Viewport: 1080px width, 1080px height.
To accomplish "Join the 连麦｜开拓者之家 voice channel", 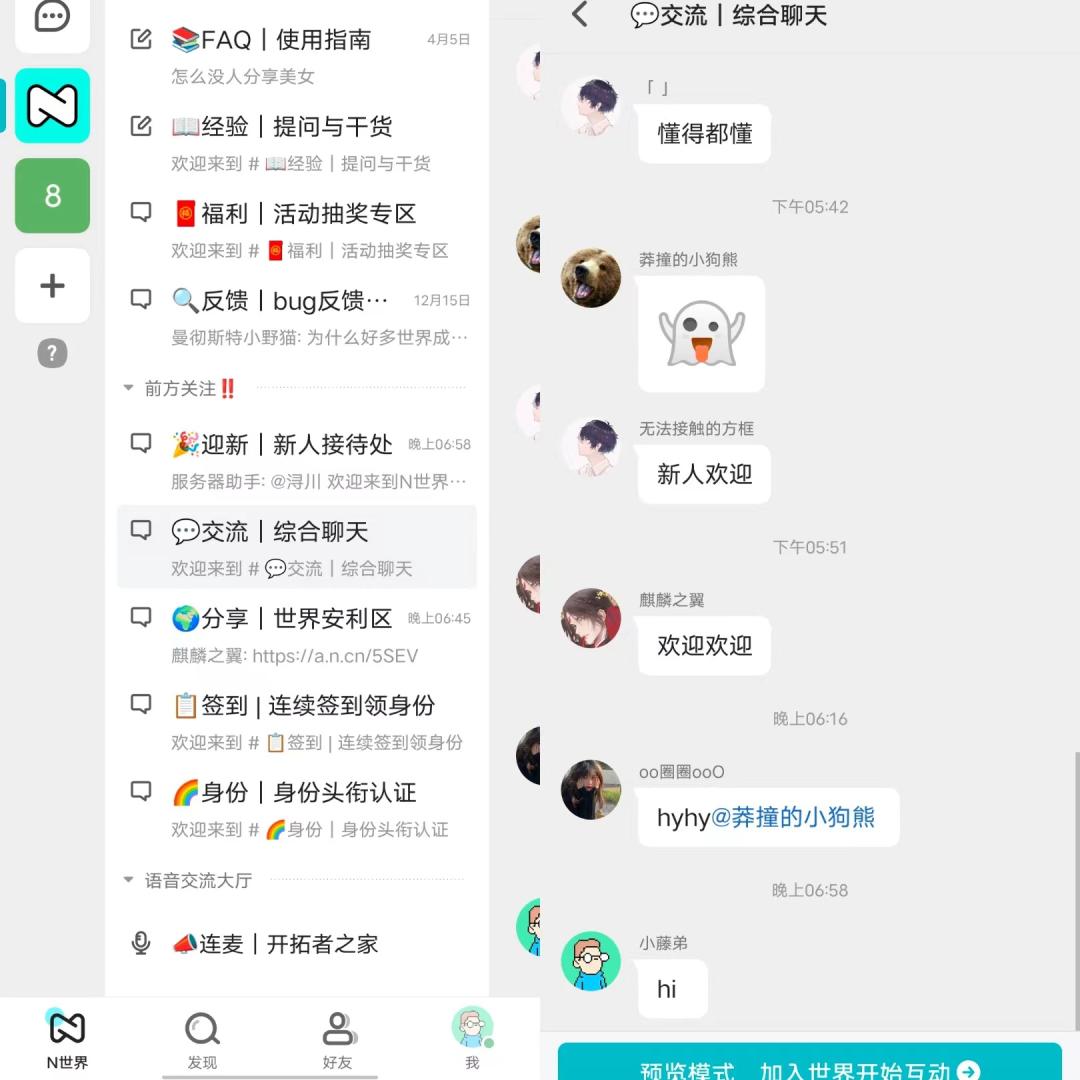I will tap(275, 944).
